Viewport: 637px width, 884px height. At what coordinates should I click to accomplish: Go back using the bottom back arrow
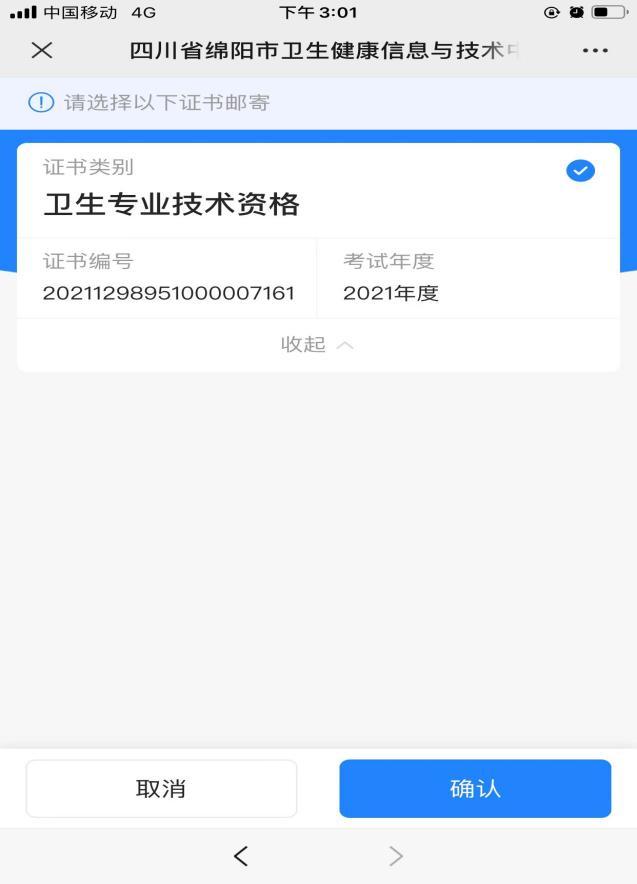[x=240, y=856]
